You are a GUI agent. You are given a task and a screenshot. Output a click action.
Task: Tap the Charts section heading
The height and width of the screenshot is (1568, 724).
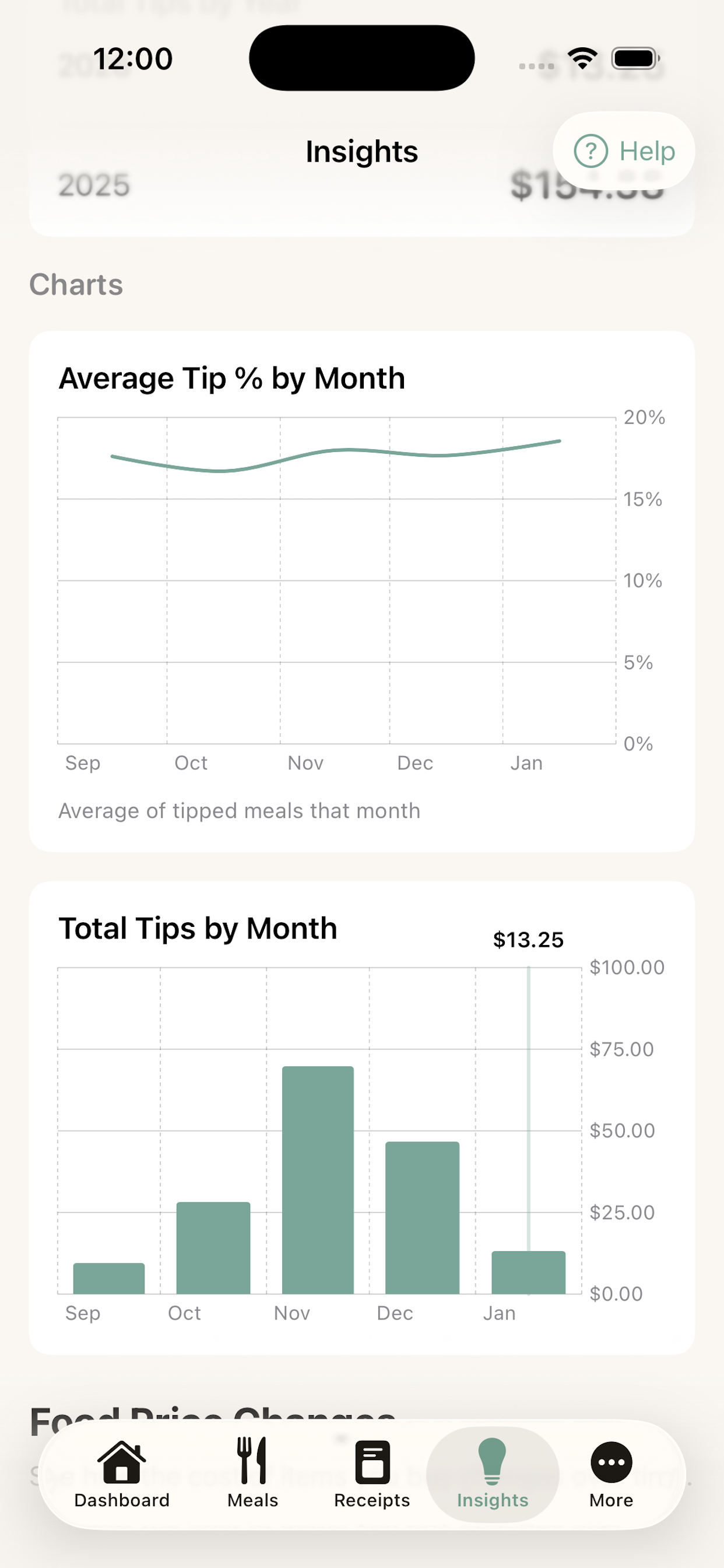click(77, 283)
